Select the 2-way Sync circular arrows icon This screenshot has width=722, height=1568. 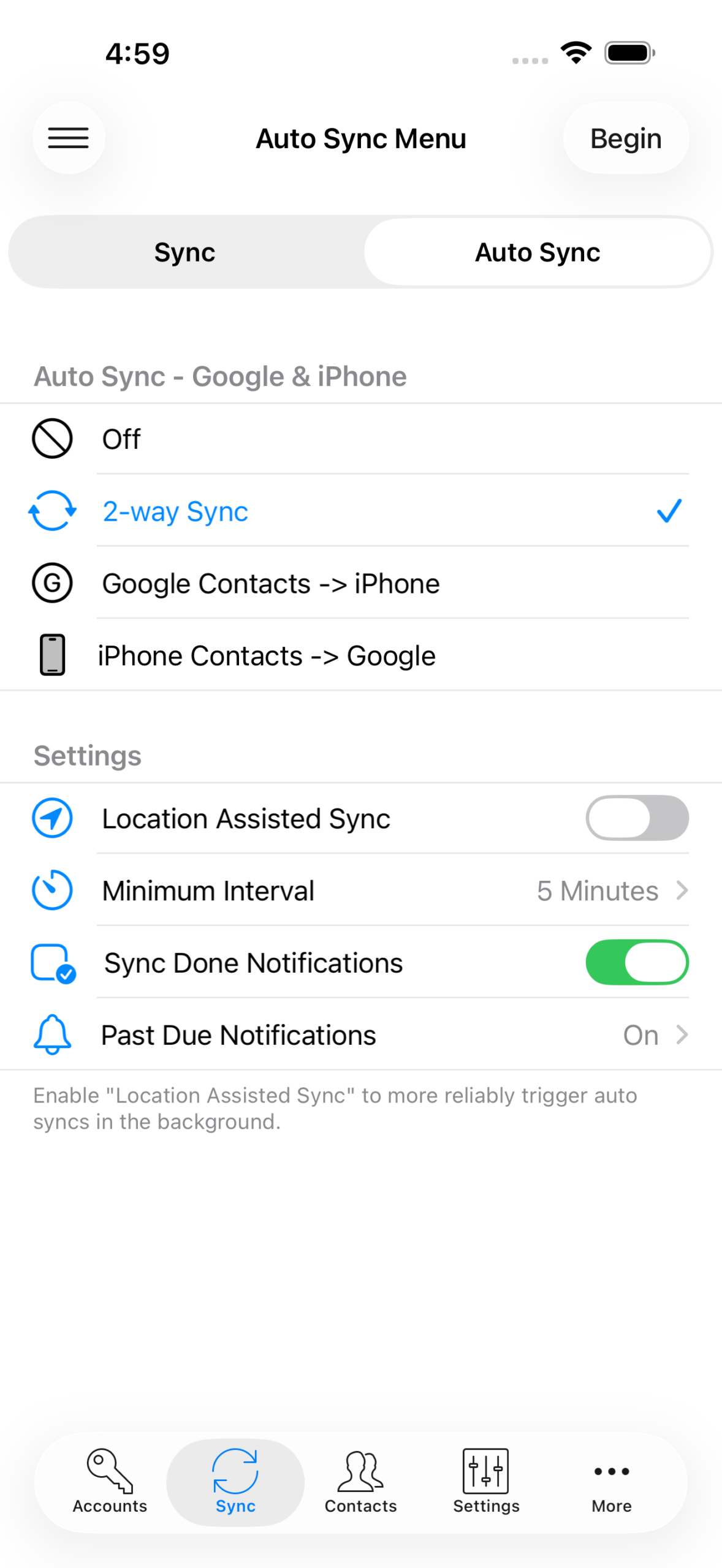tap(52, 511)
